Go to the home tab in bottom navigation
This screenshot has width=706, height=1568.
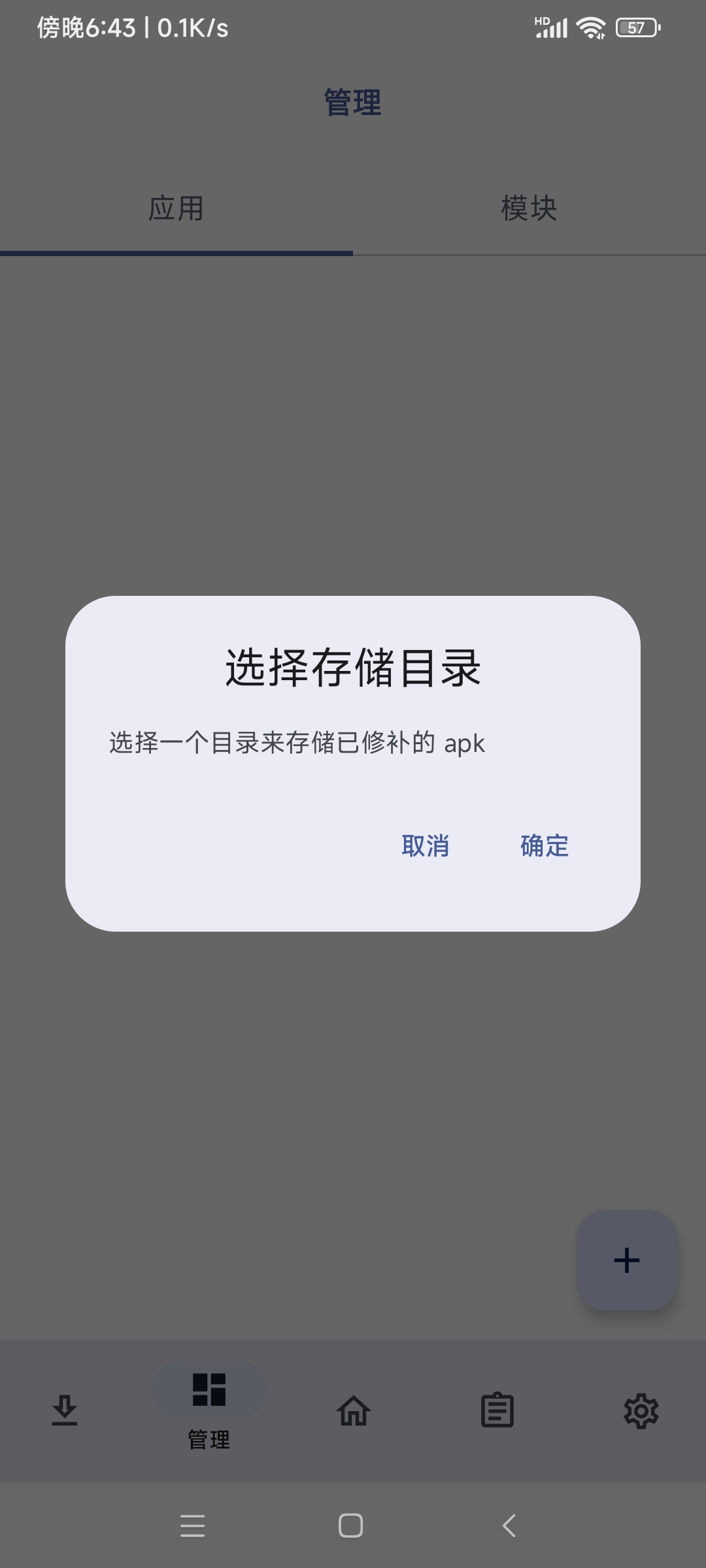[354, 1410]
